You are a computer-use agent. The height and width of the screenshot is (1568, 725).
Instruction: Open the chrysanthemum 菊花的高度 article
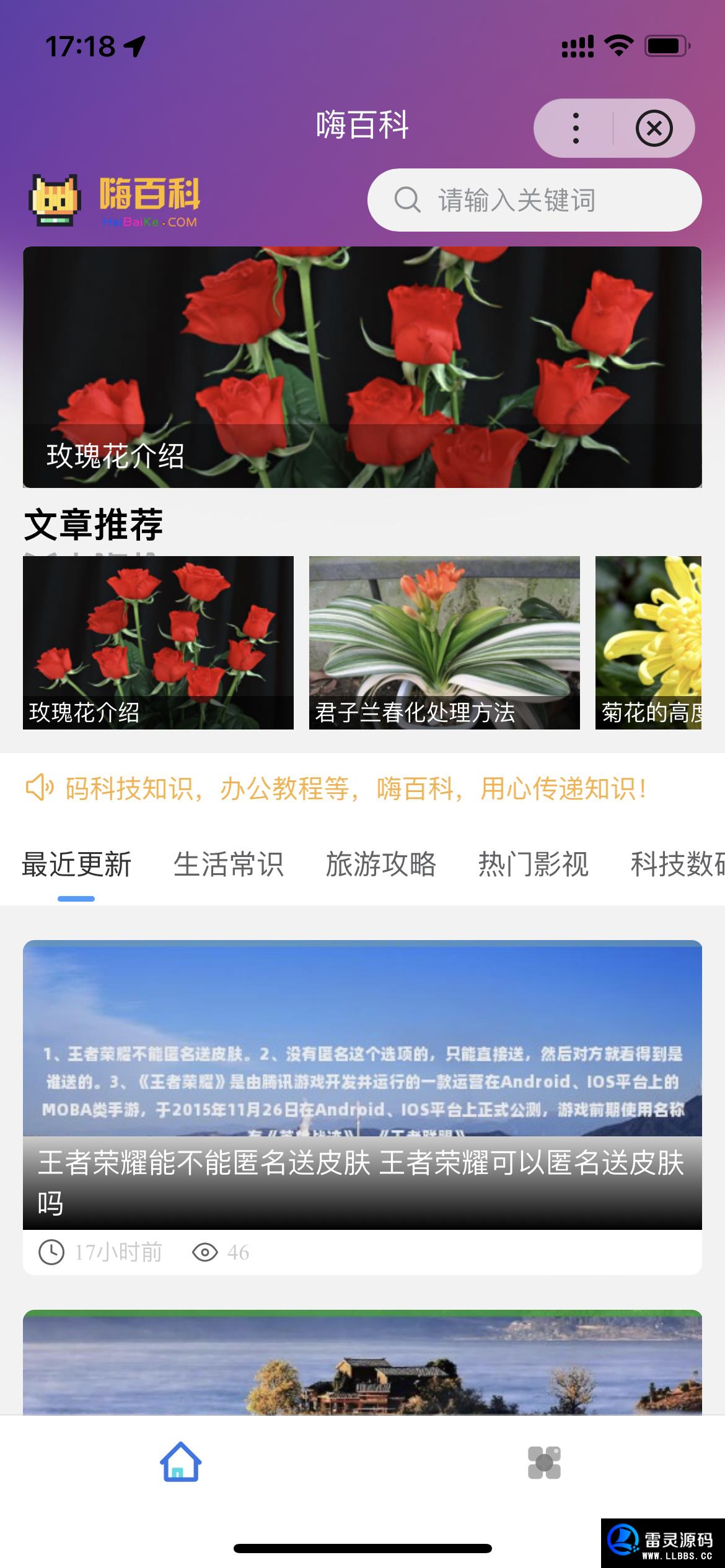tap(648, 643)
